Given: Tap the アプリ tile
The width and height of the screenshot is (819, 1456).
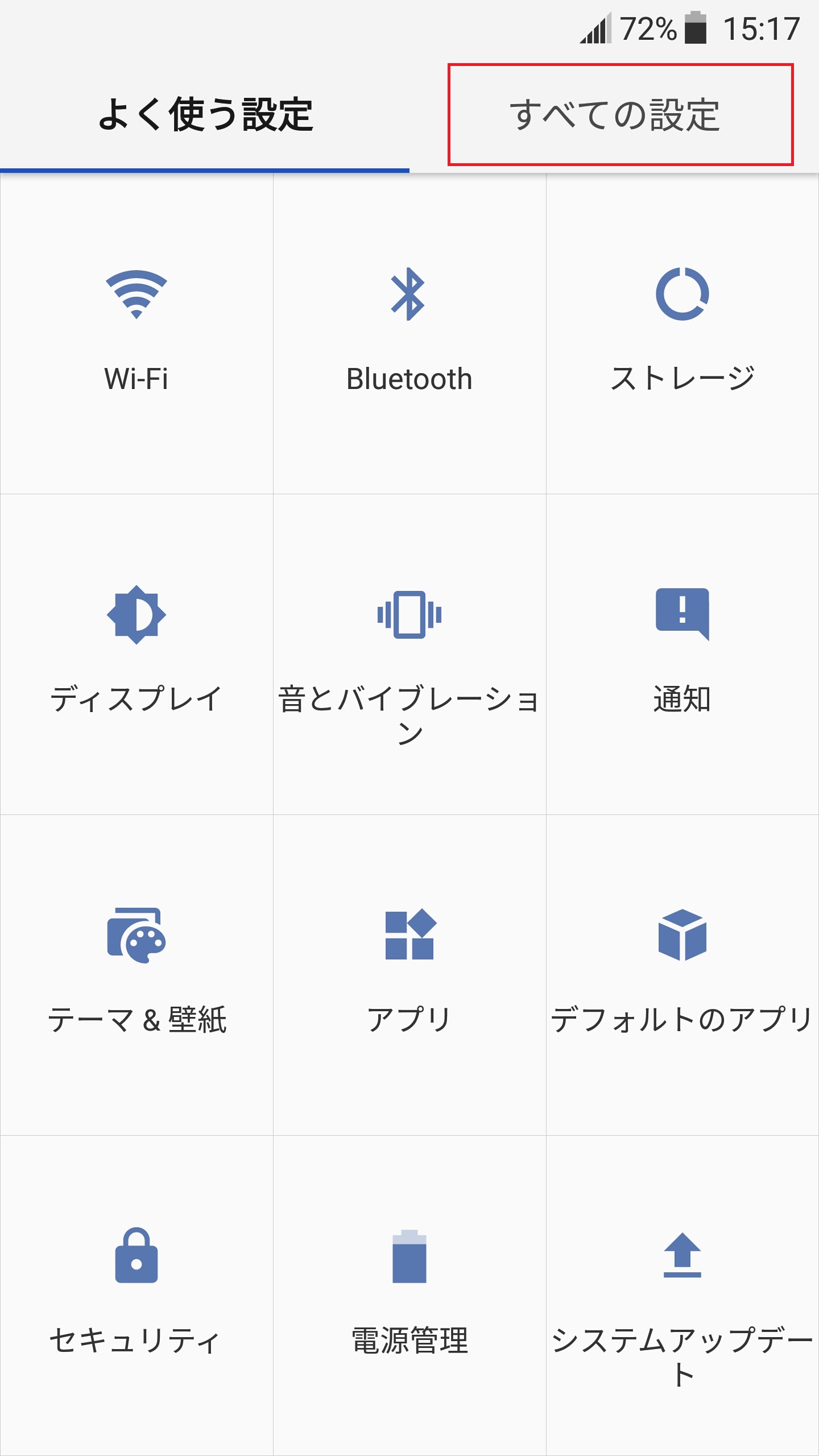Looking at the screenshot, I should coord(409,974).
